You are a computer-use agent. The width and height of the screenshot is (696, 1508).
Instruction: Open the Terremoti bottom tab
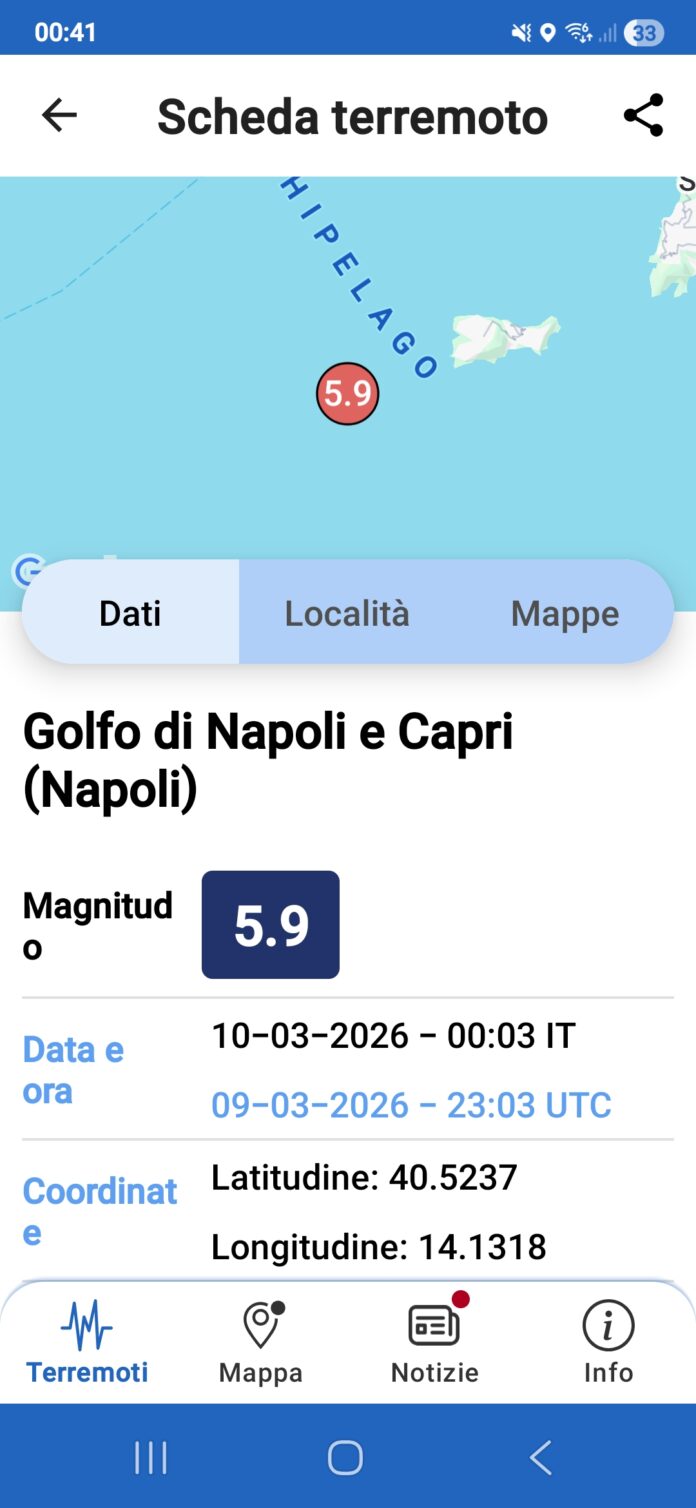tap(87, 1341)
